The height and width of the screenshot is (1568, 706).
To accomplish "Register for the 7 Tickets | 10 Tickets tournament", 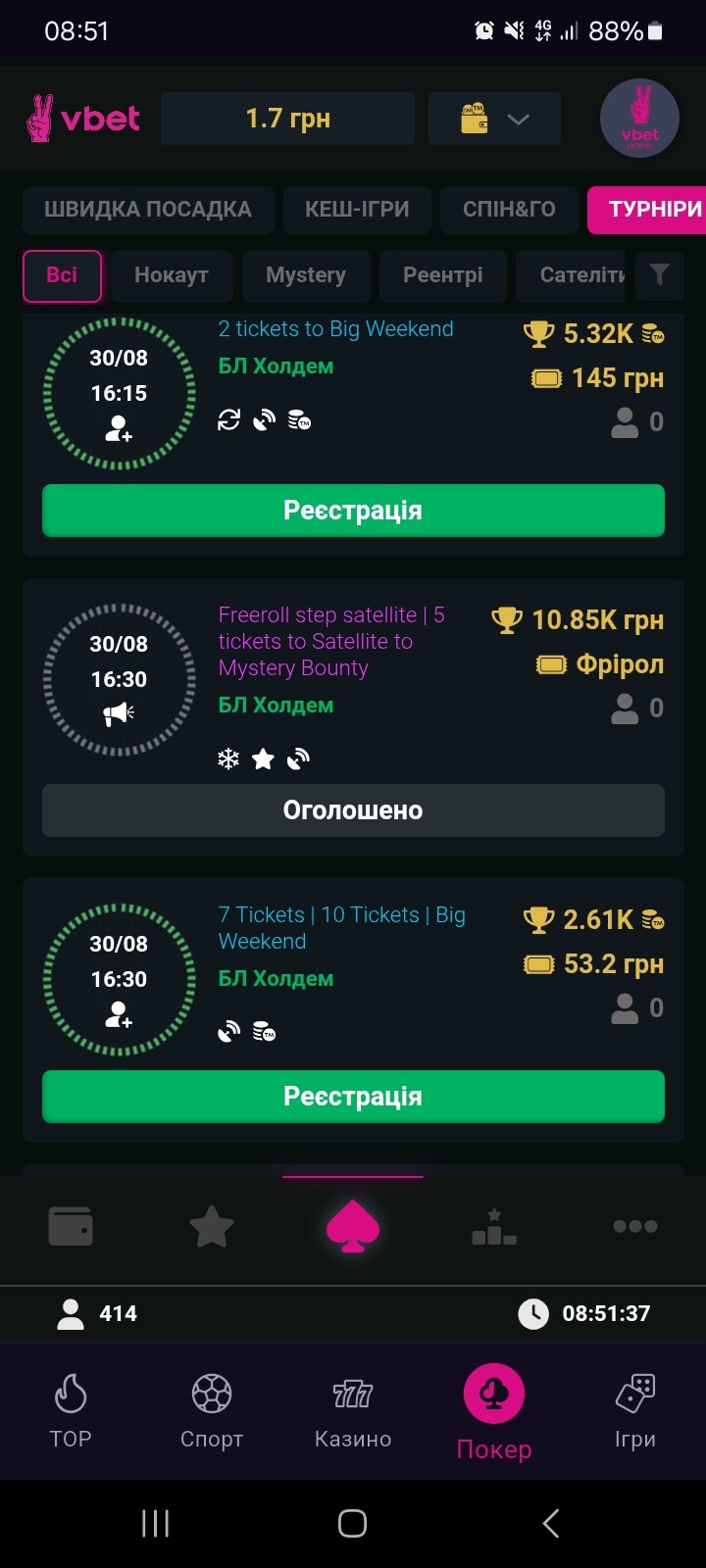I will 353,1097.
